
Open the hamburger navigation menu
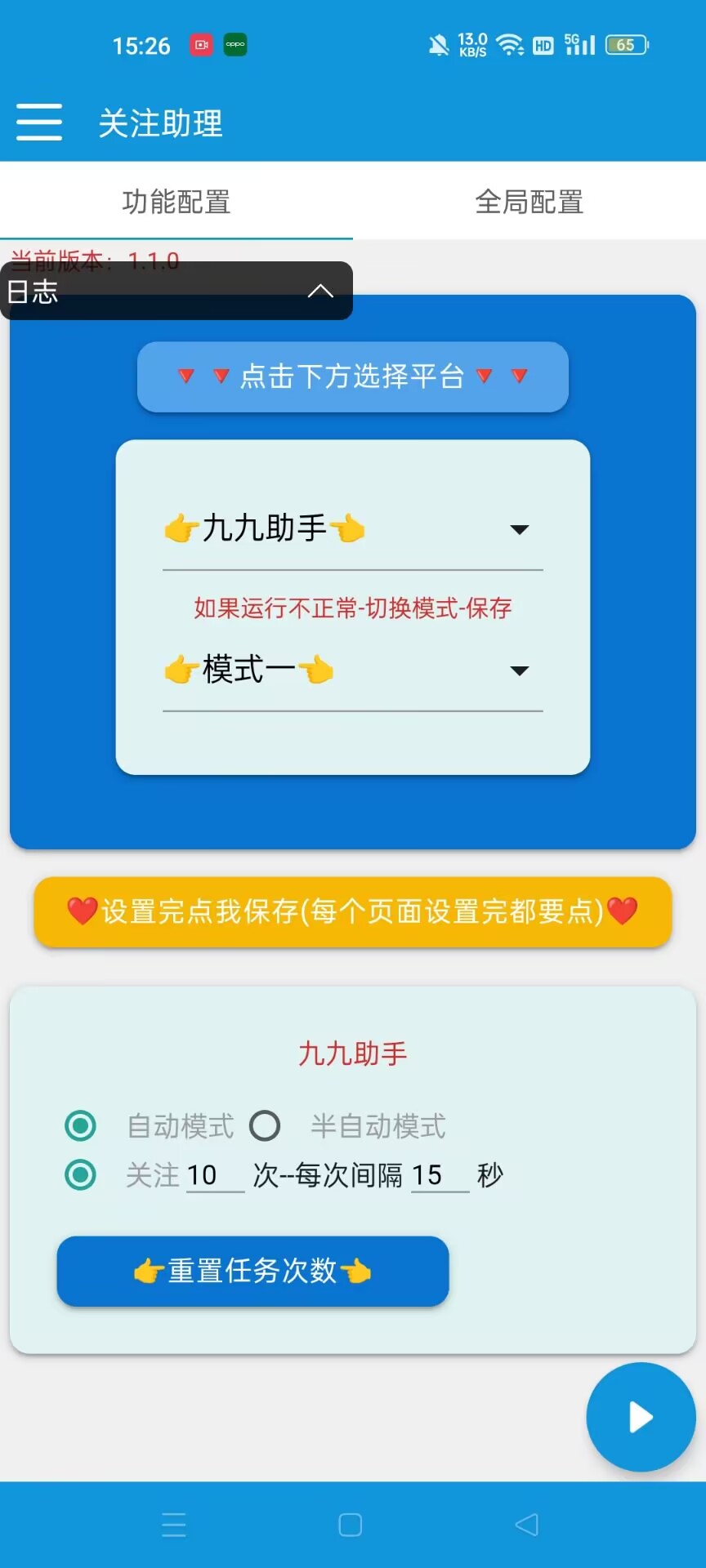[x=38, y=122]
